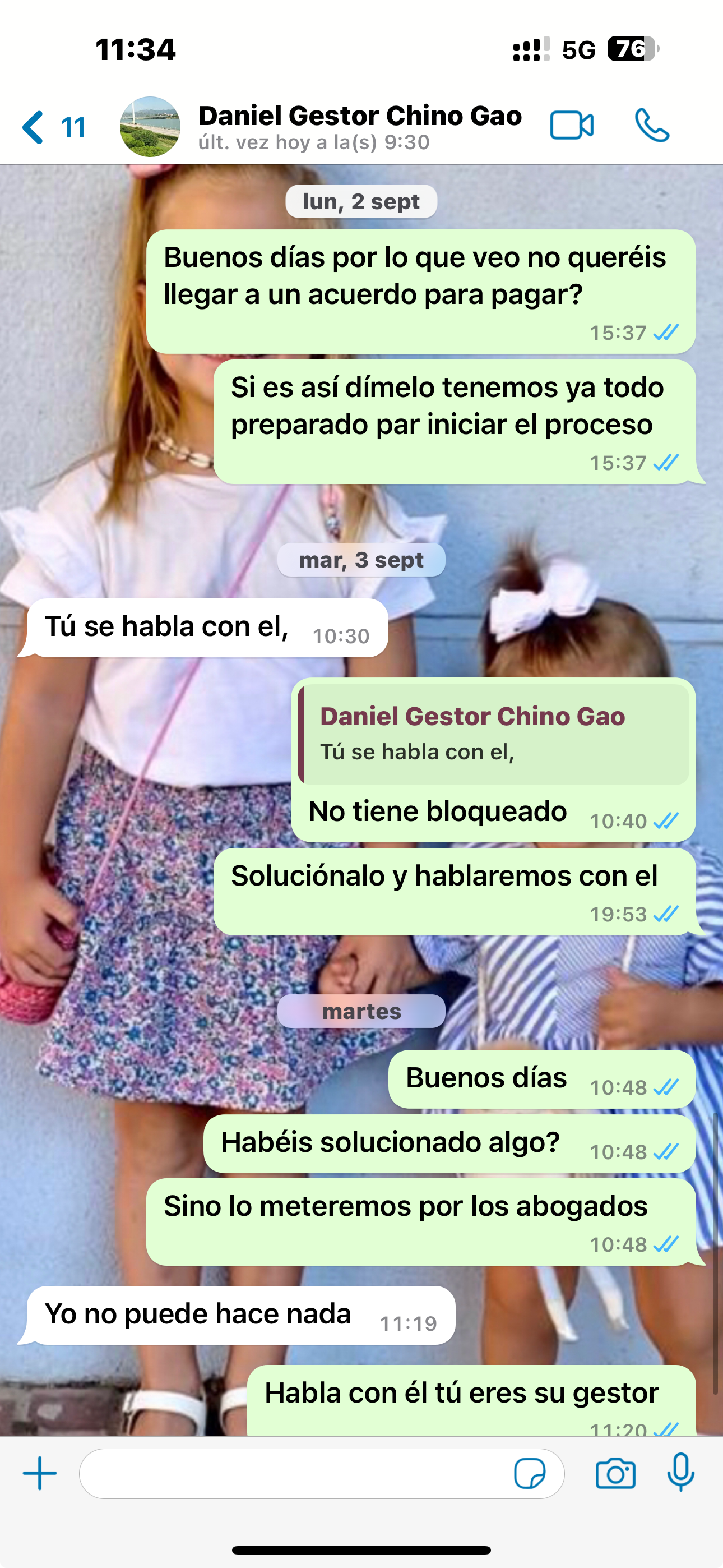Jump to the quoted "Tú se habla con el," message

(494, 734)
